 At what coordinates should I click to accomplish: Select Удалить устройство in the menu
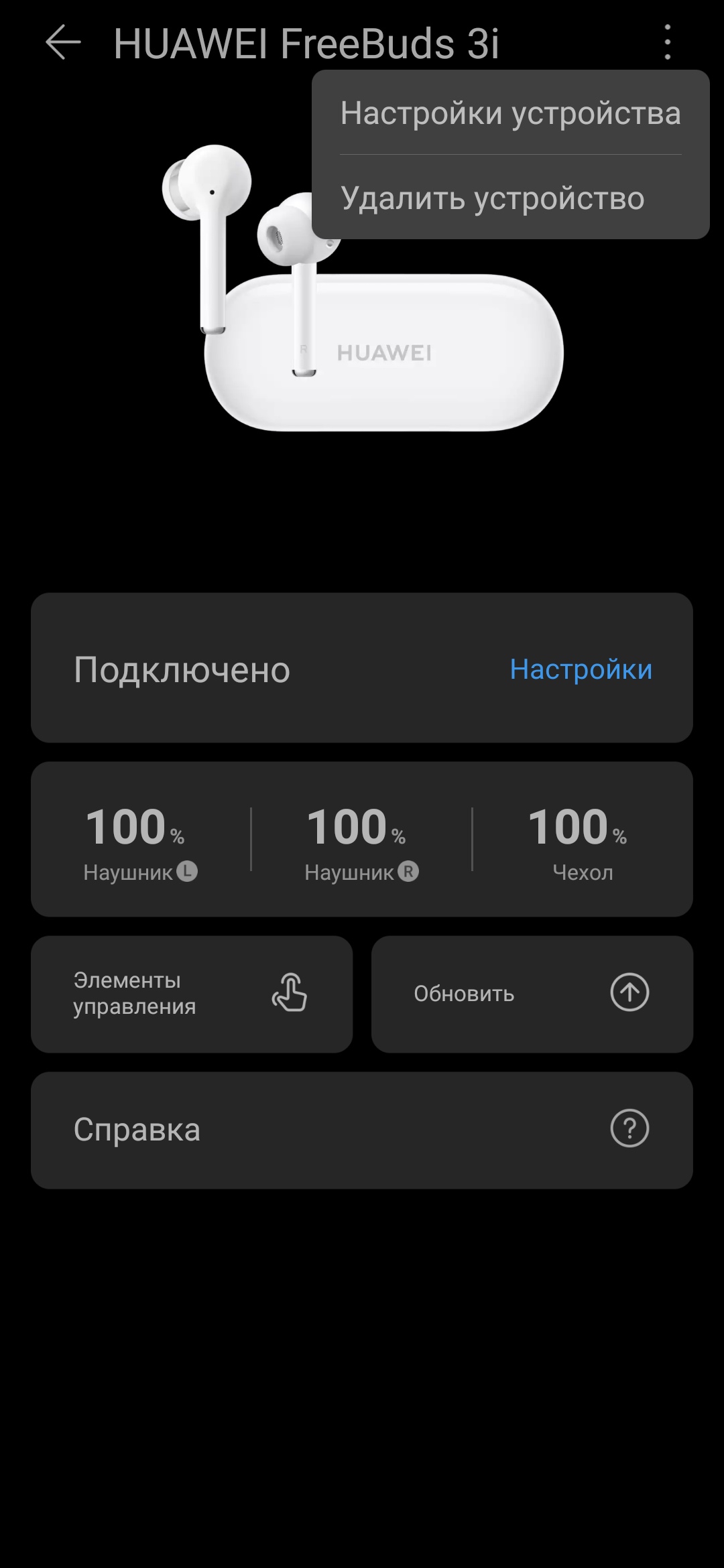pyautogui.click(x=493, y=198)
